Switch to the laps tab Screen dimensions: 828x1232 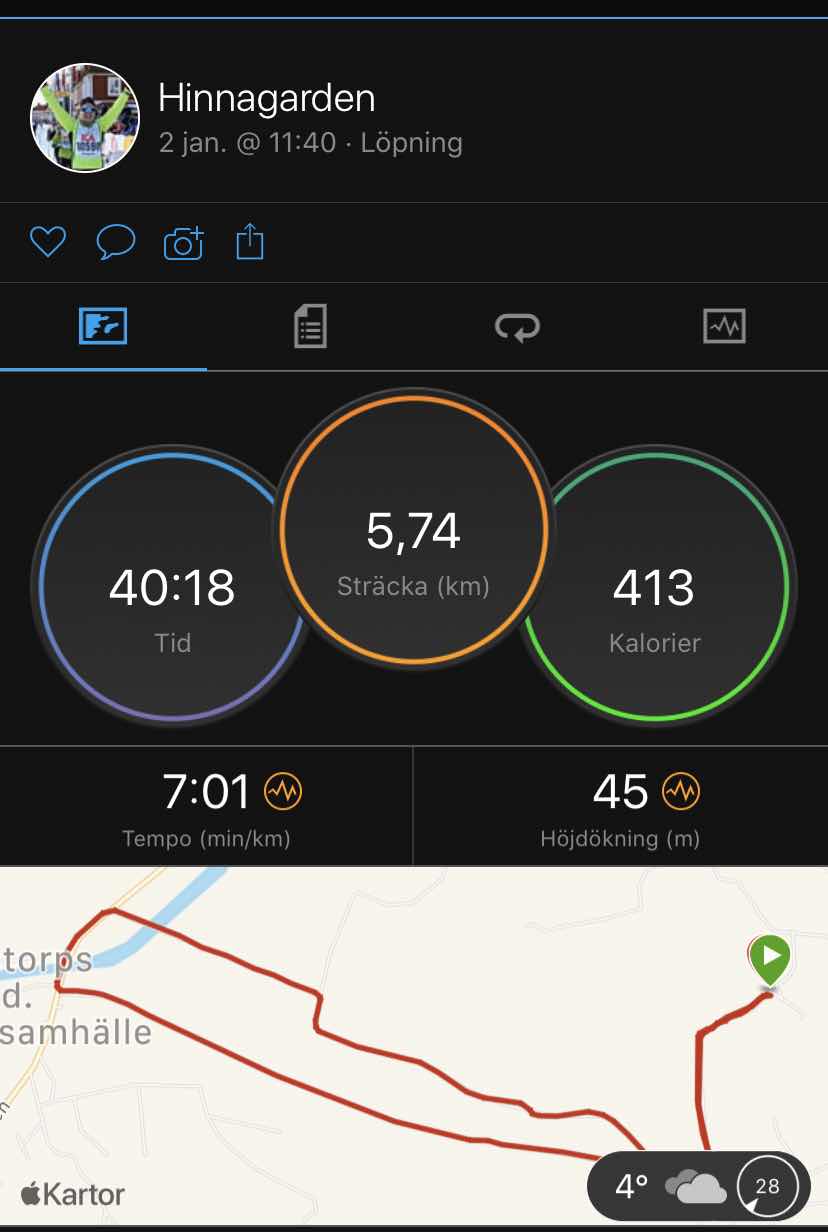click(517, 326)
